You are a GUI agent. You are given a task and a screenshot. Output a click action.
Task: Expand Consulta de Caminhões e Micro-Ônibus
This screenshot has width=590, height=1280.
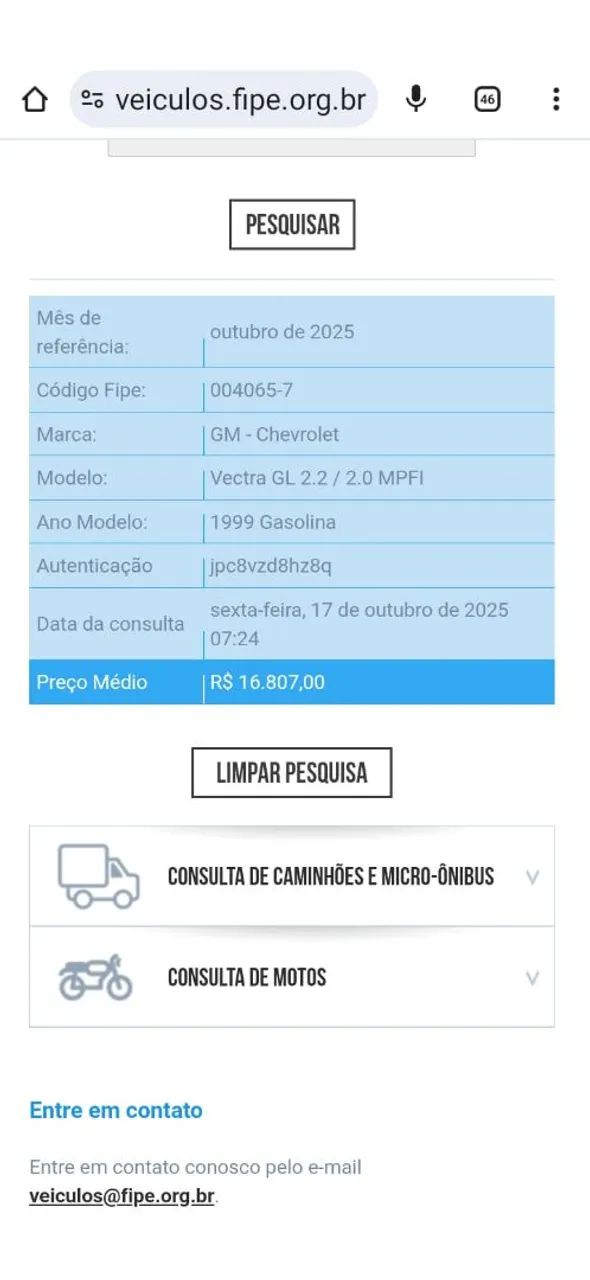tap(292, 877)
